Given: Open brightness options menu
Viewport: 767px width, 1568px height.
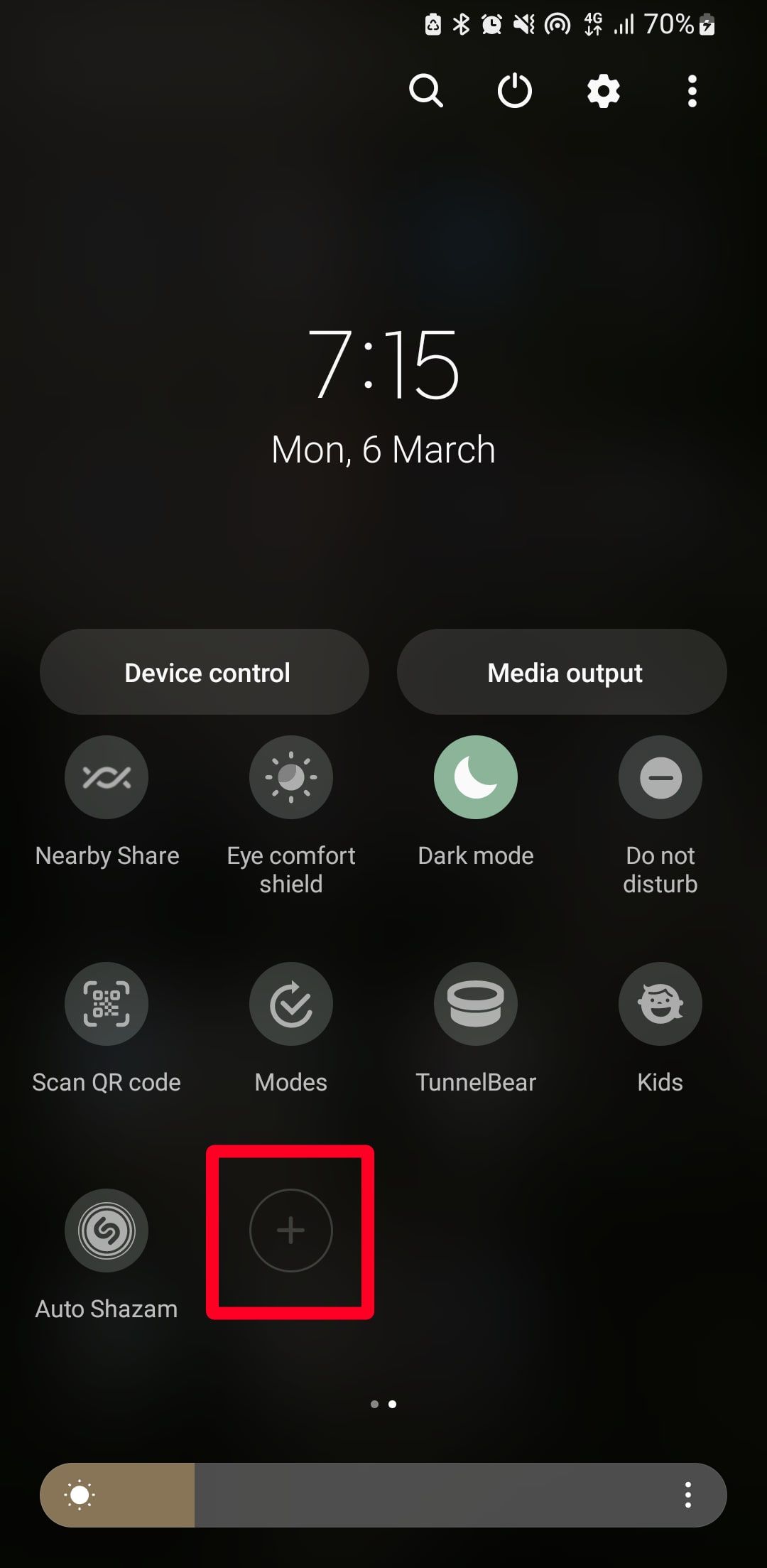Looking at the screenshot, I should pyautogui.click(x=687, y=1495).
